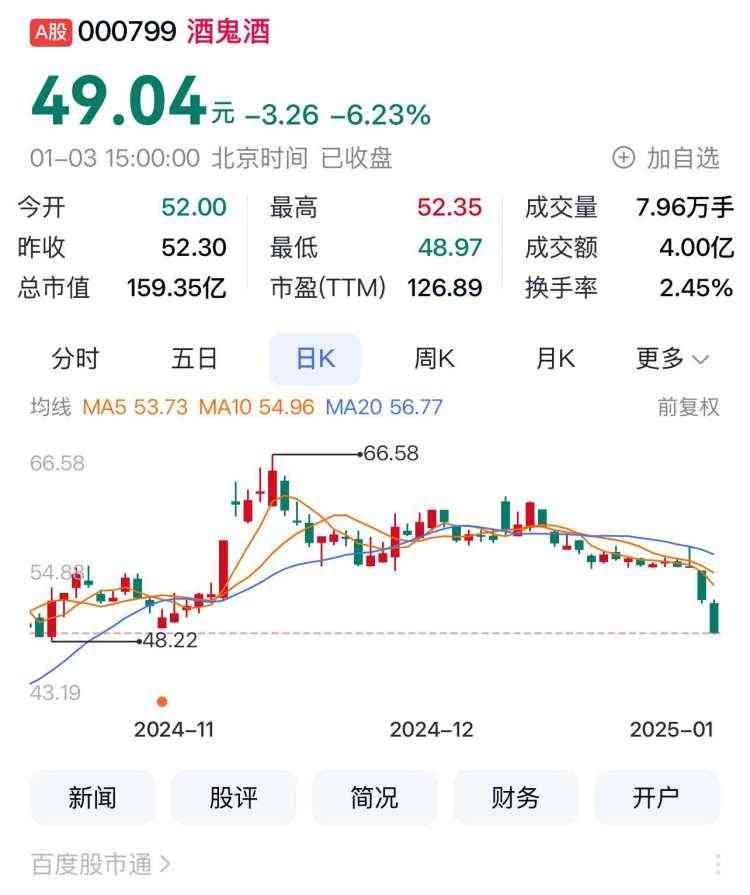Open the 简况 company overview
The width and height of the screenshot is (750, 895).
click(x=375, y=797)
